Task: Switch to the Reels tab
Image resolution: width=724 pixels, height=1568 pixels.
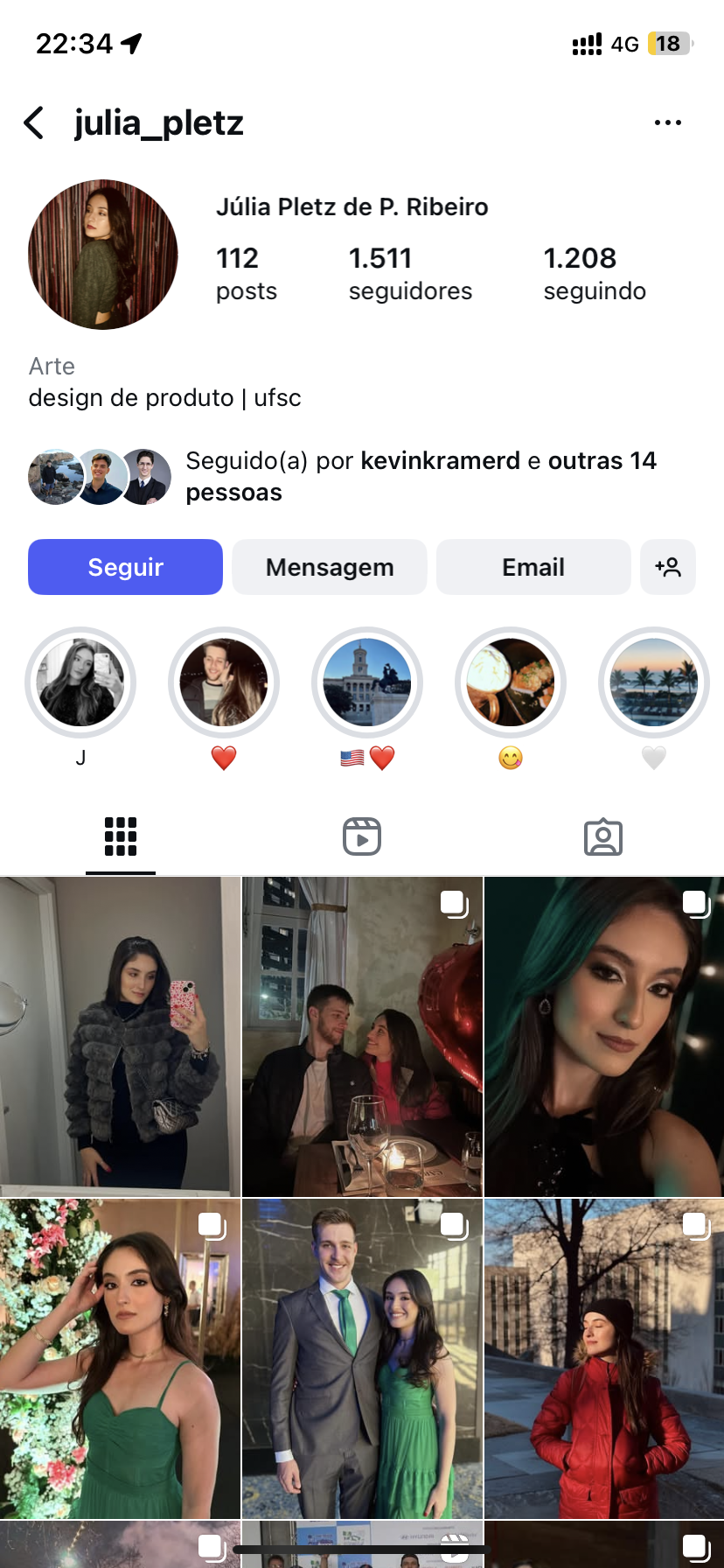Action: coord(361,836)
